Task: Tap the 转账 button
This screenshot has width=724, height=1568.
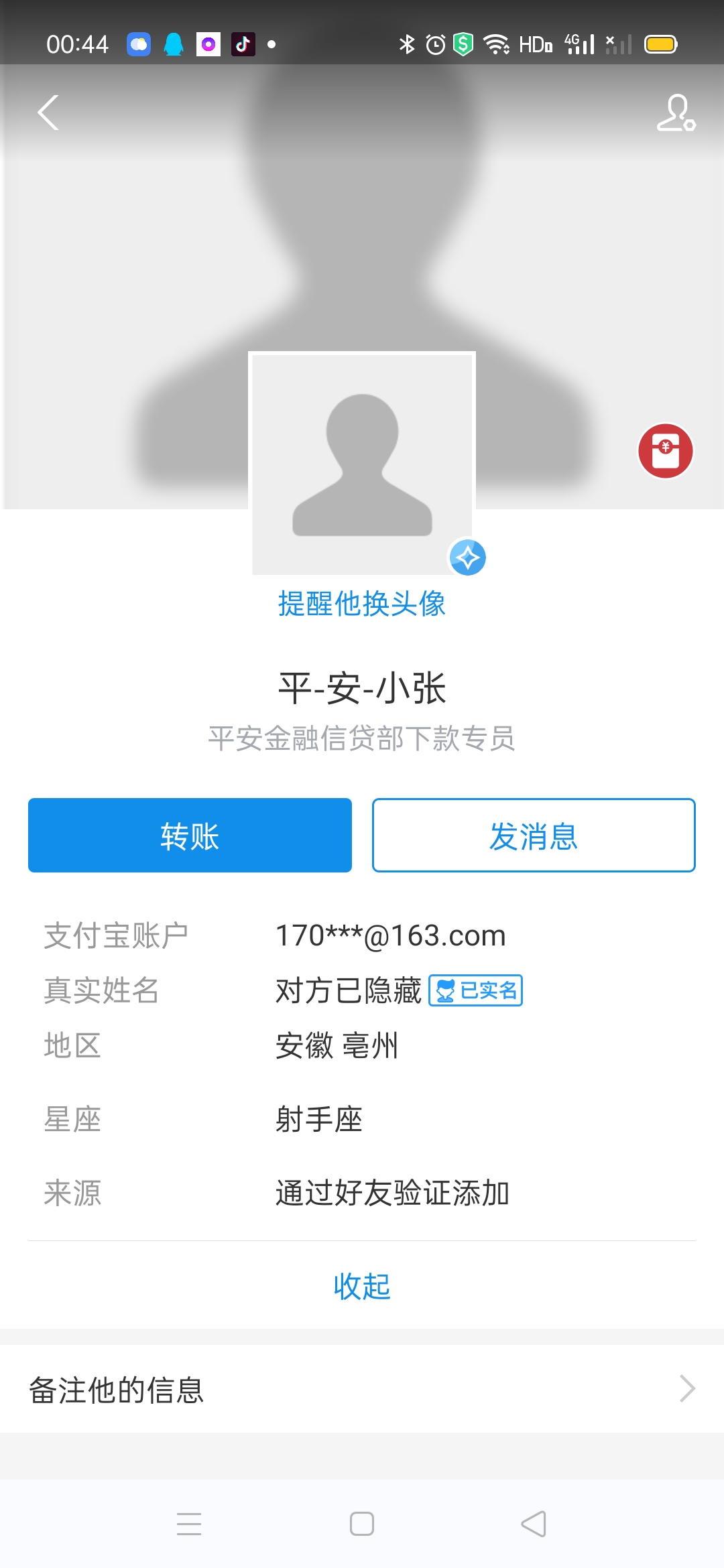Action: click(x=190, y=836)
